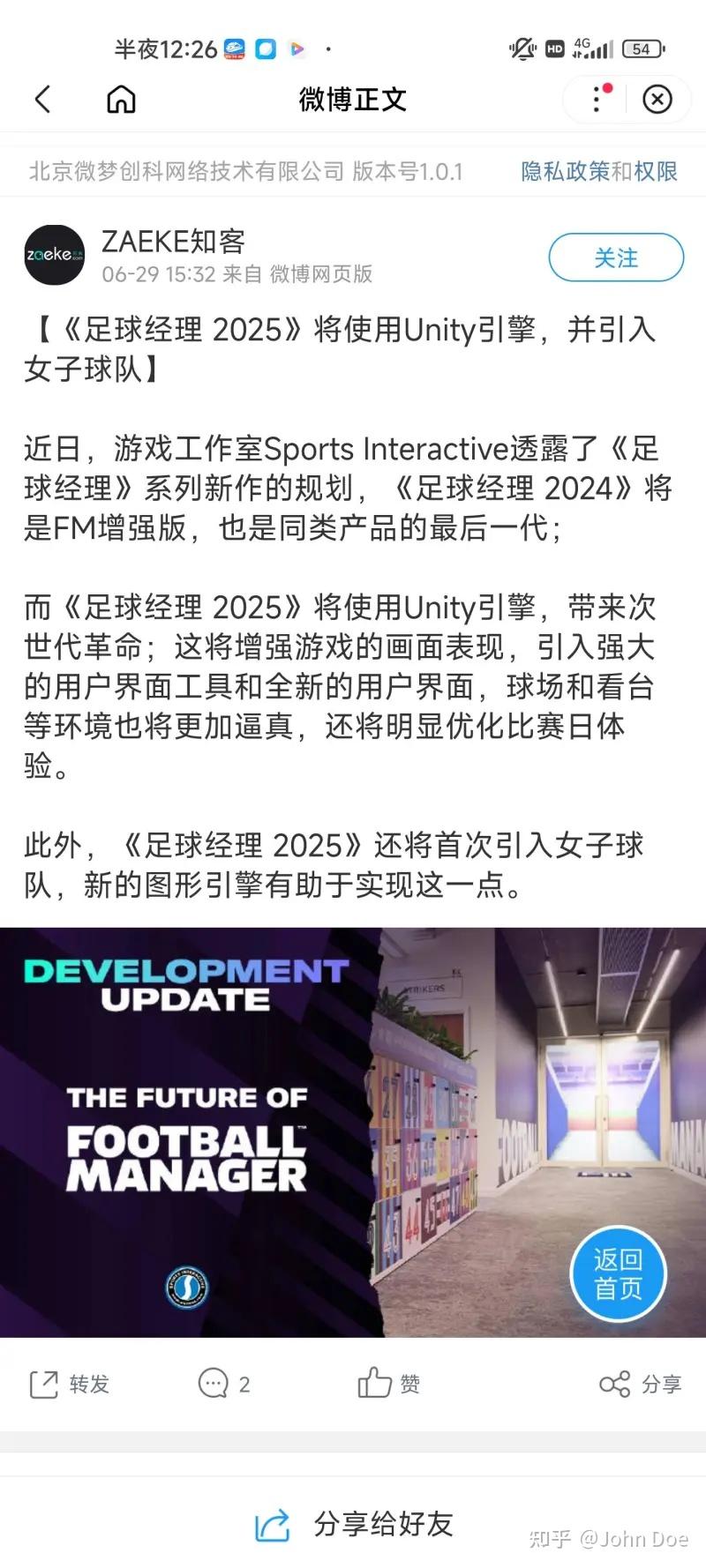Share the post with 分享
Viewport: 706px width, 1568px height.
click(640, 1384)
